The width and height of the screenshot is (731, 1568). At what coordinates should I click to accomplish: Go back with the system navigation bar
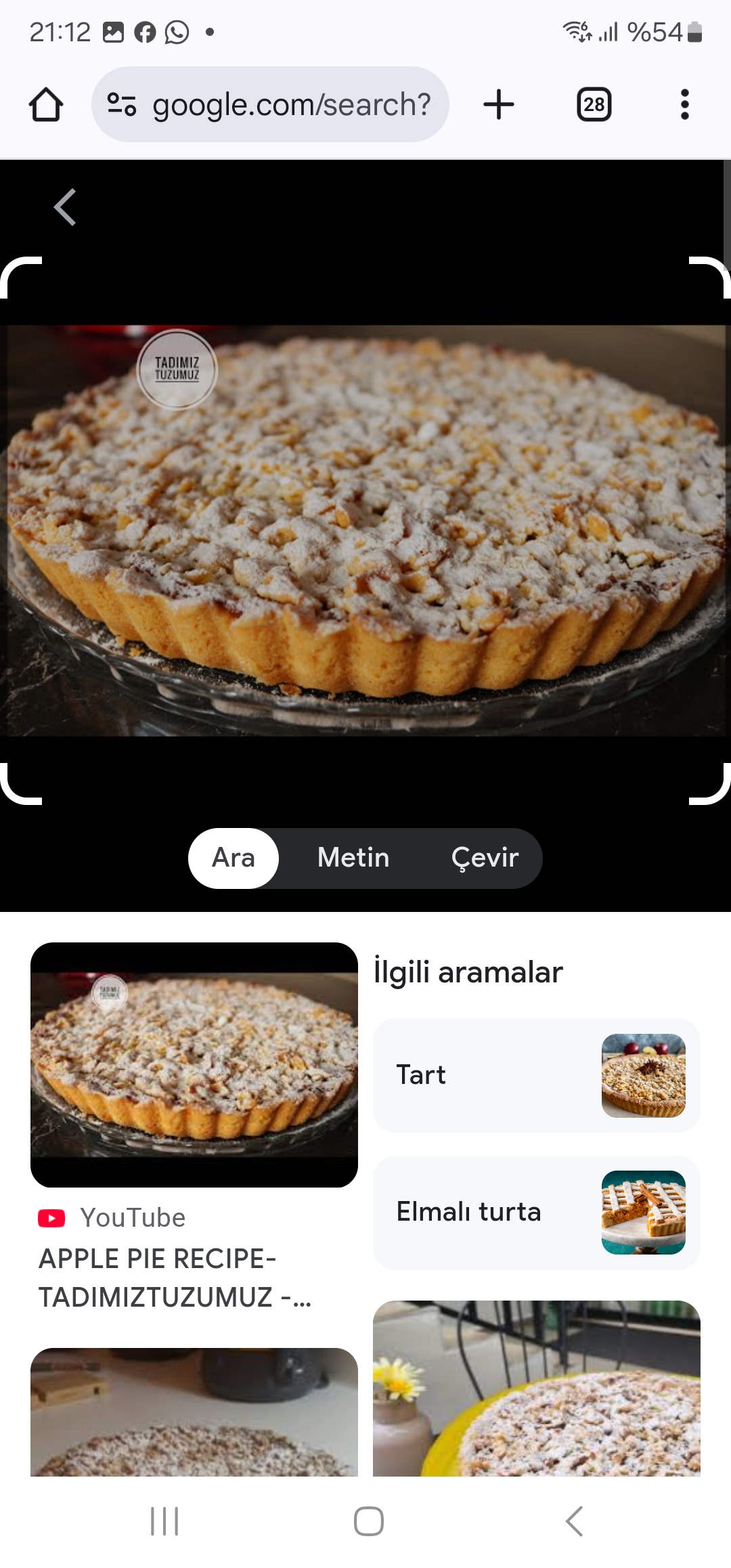tap(574, 1521)
